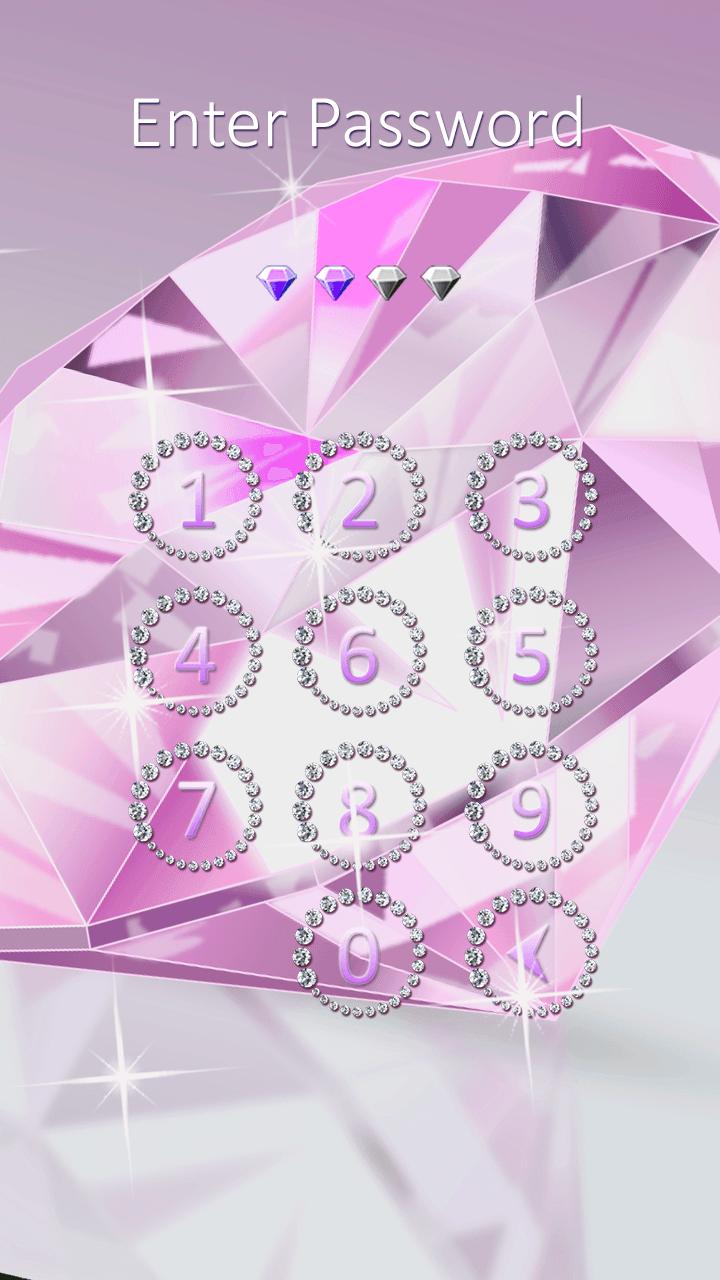Delete last digit with the back arrow key
Viewport: 720px width, 1280px height.
531,952
